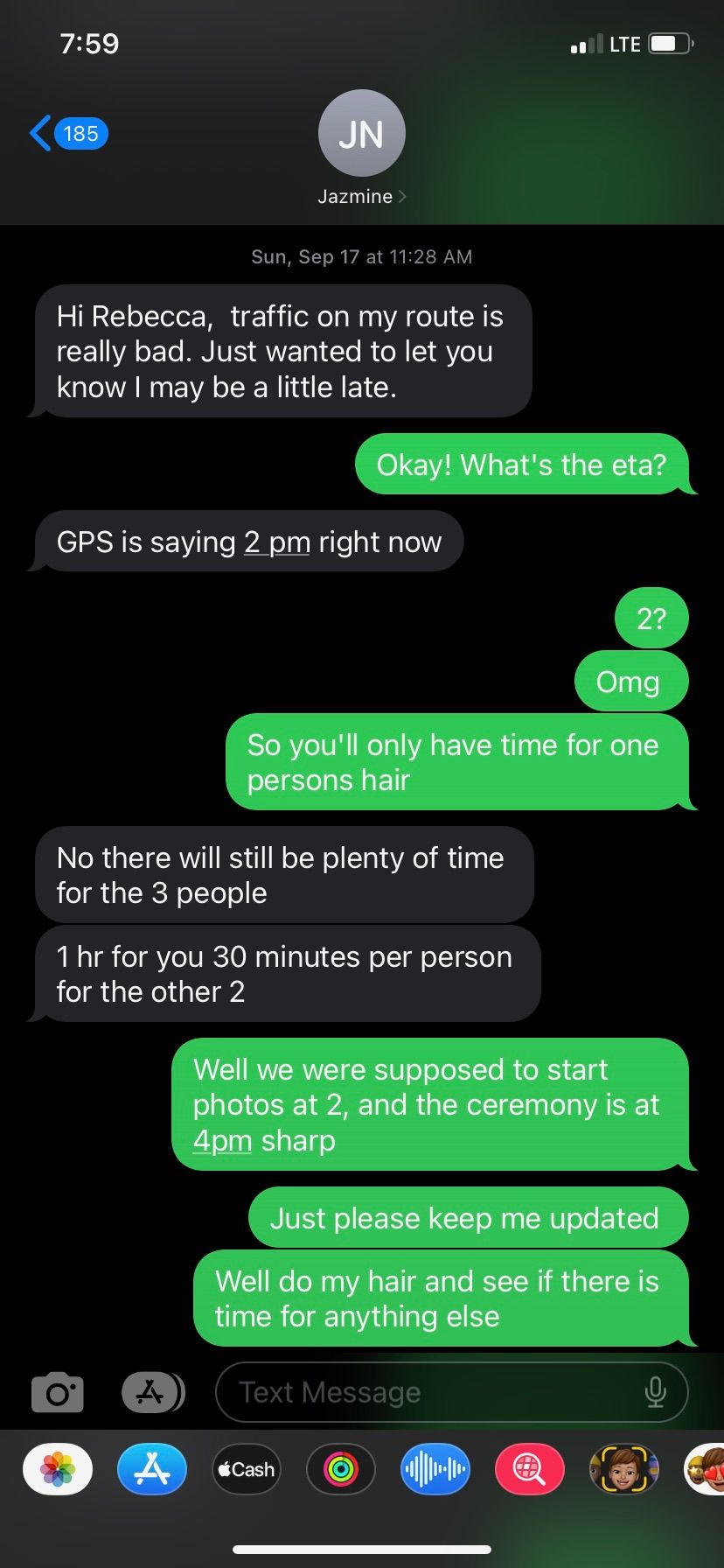Tap the underlined 4pm time link
The image size is (724, 1568).
point(222,1141)
